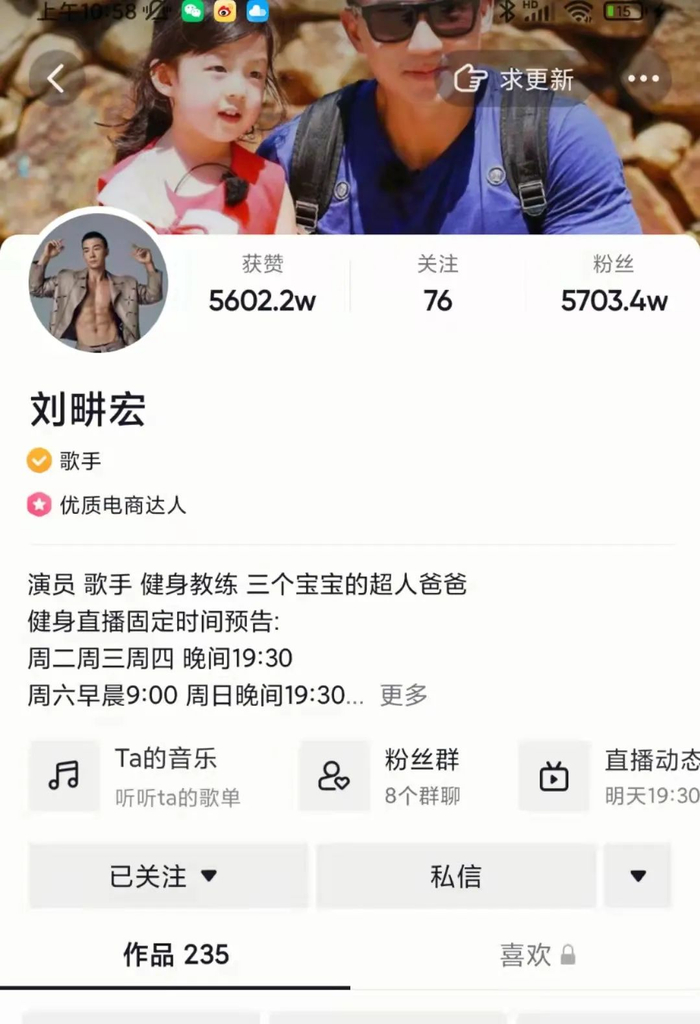Send a 私信 private message
Image resolution: width=700 pixels, height=1024 pixels.
[456, 876]
